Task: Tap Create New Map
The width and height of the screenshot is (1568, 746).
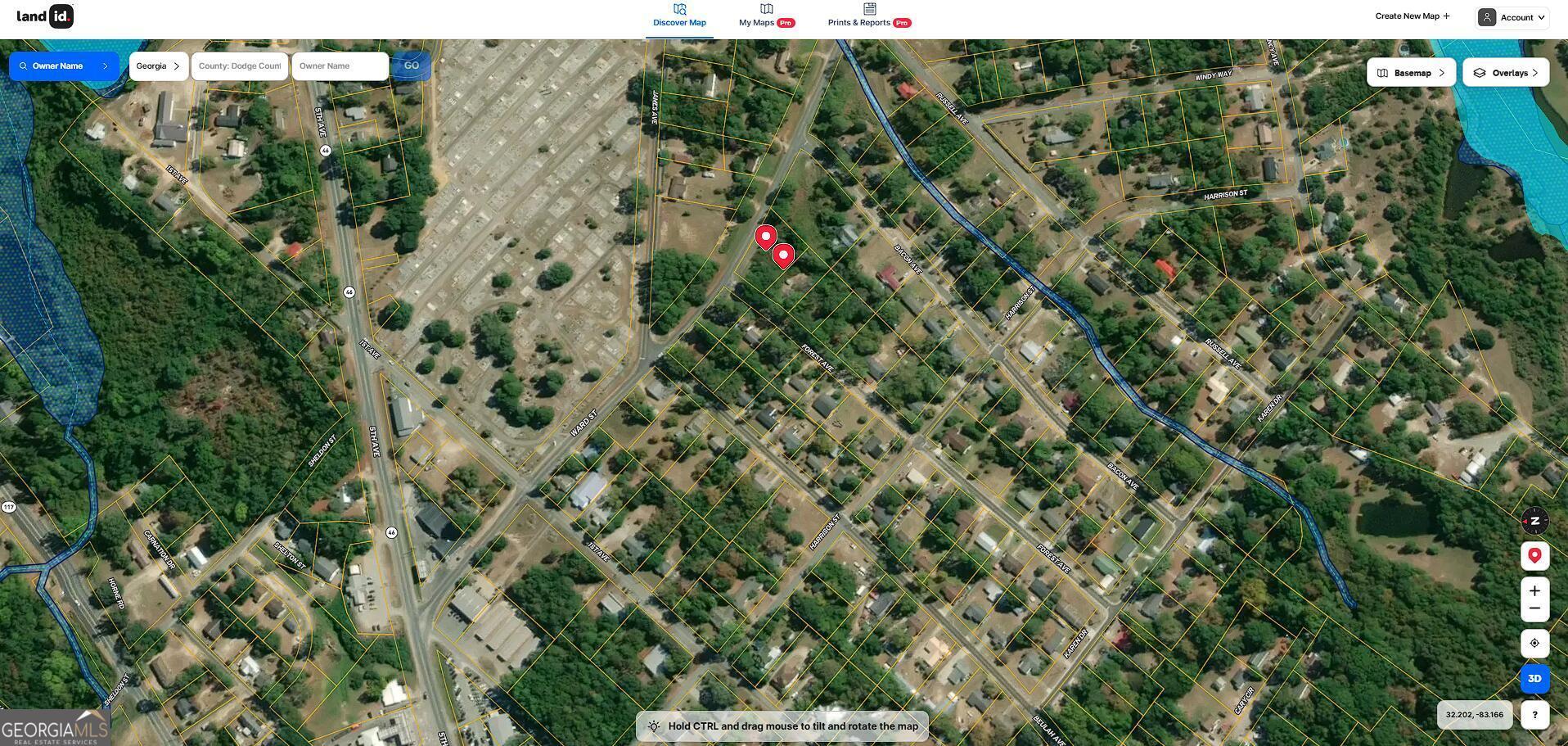Action: [1412, 16]
